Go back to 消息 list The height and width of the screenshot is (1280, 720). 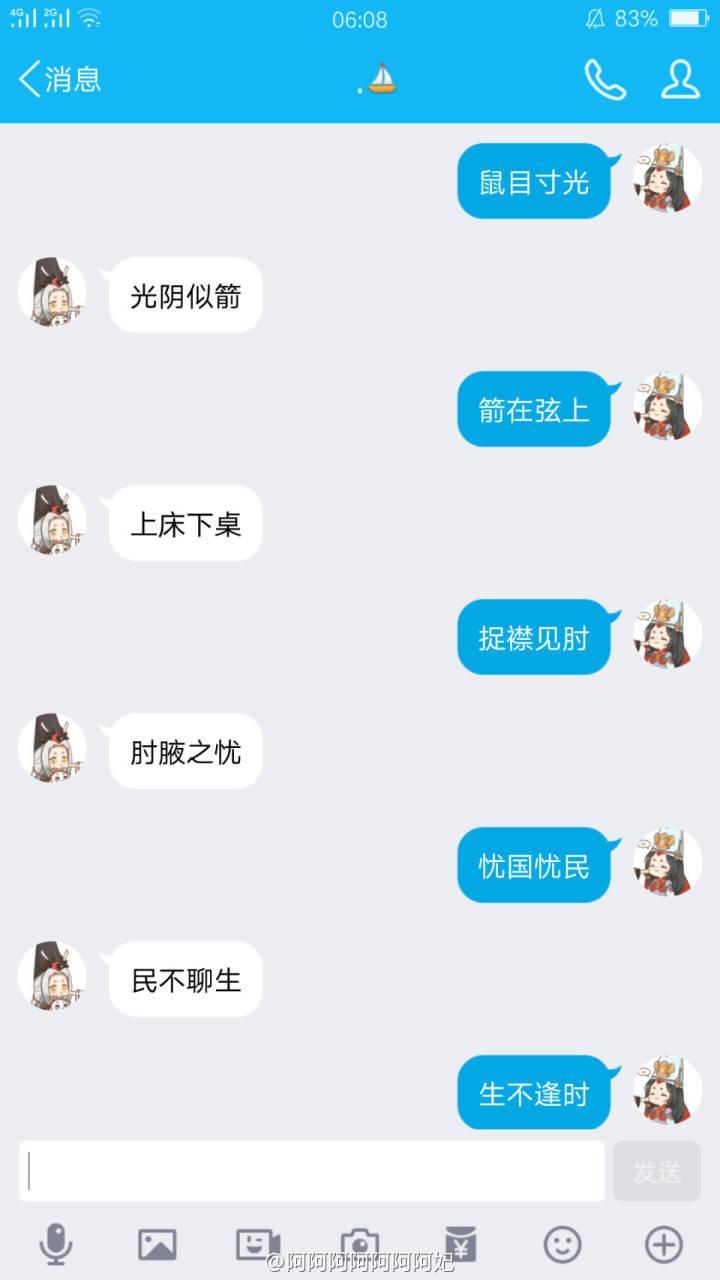(x=60, y=79)
